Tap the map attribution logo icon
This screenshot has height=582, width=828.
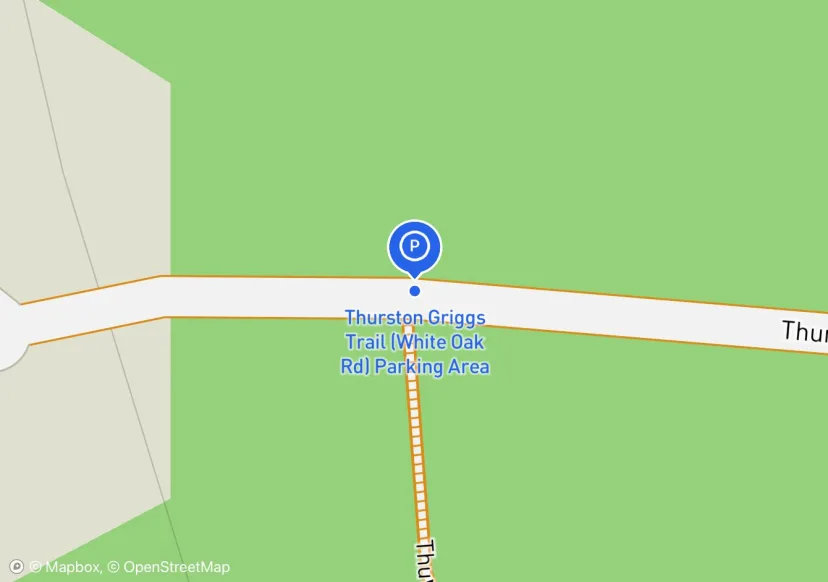pos(16,567)
